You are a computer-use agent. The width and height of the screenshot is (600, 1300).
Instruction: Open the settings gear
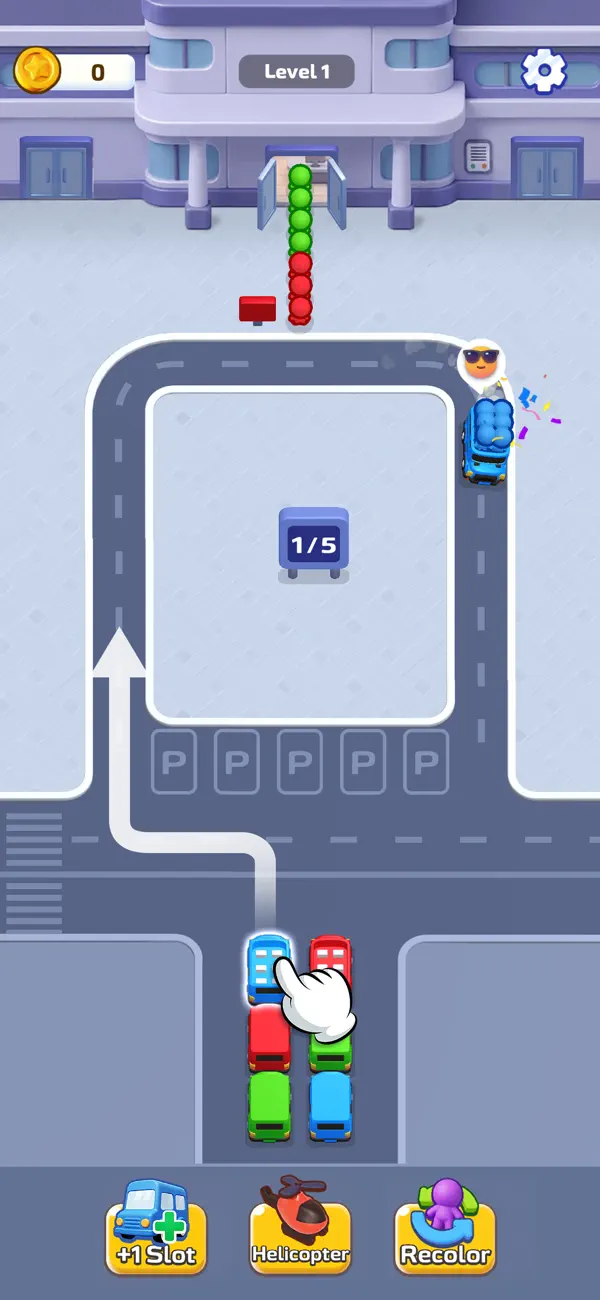pos(545,71)
